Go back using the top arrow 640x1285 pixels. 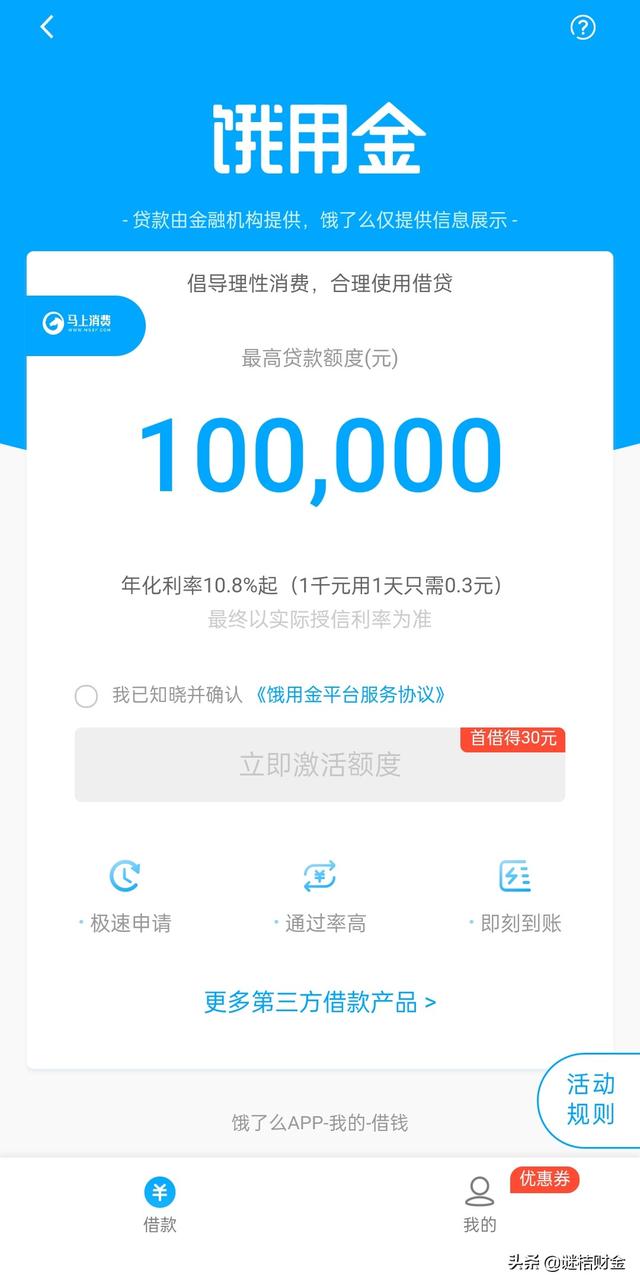tap(46, 28)
